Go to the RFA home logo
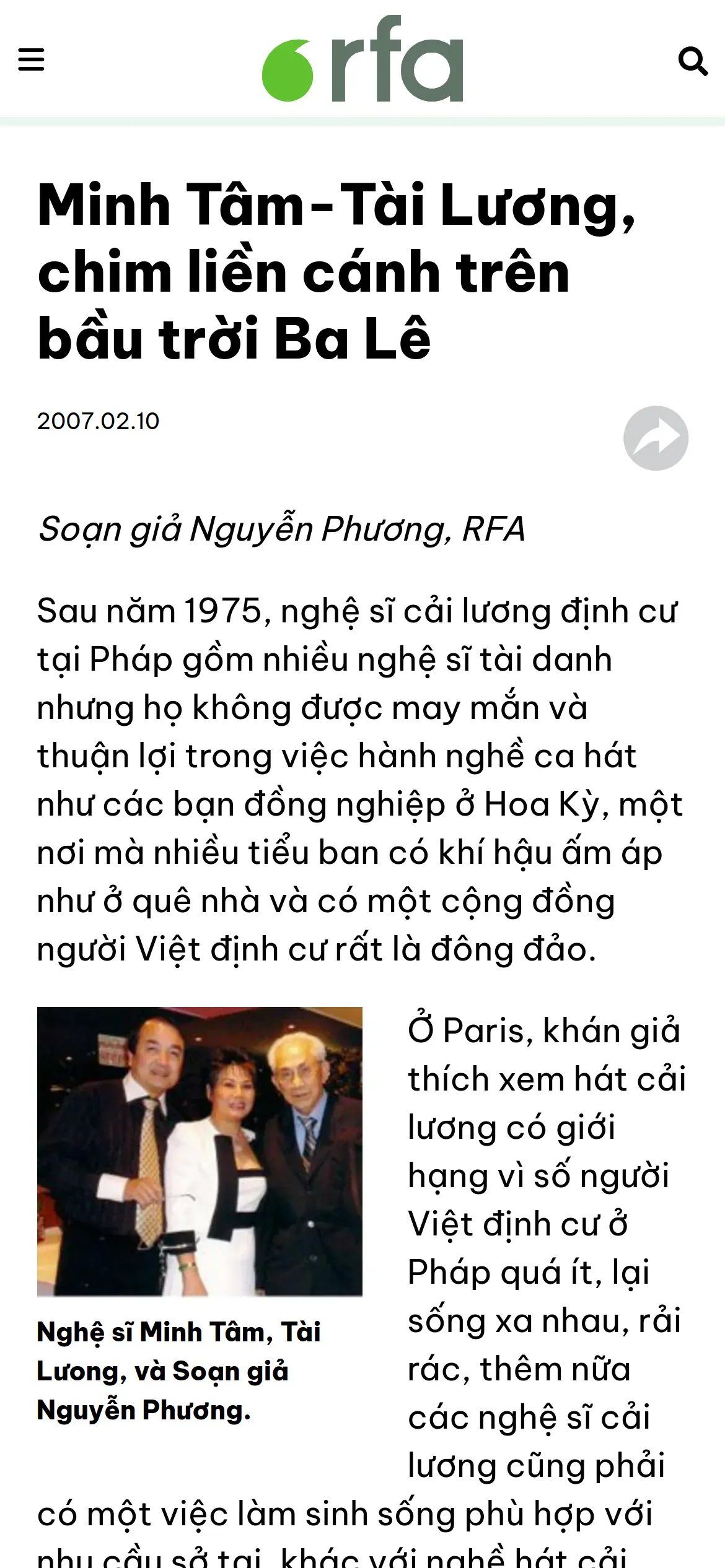Screen dimensions: 725x1568 (x=362, y=59)
